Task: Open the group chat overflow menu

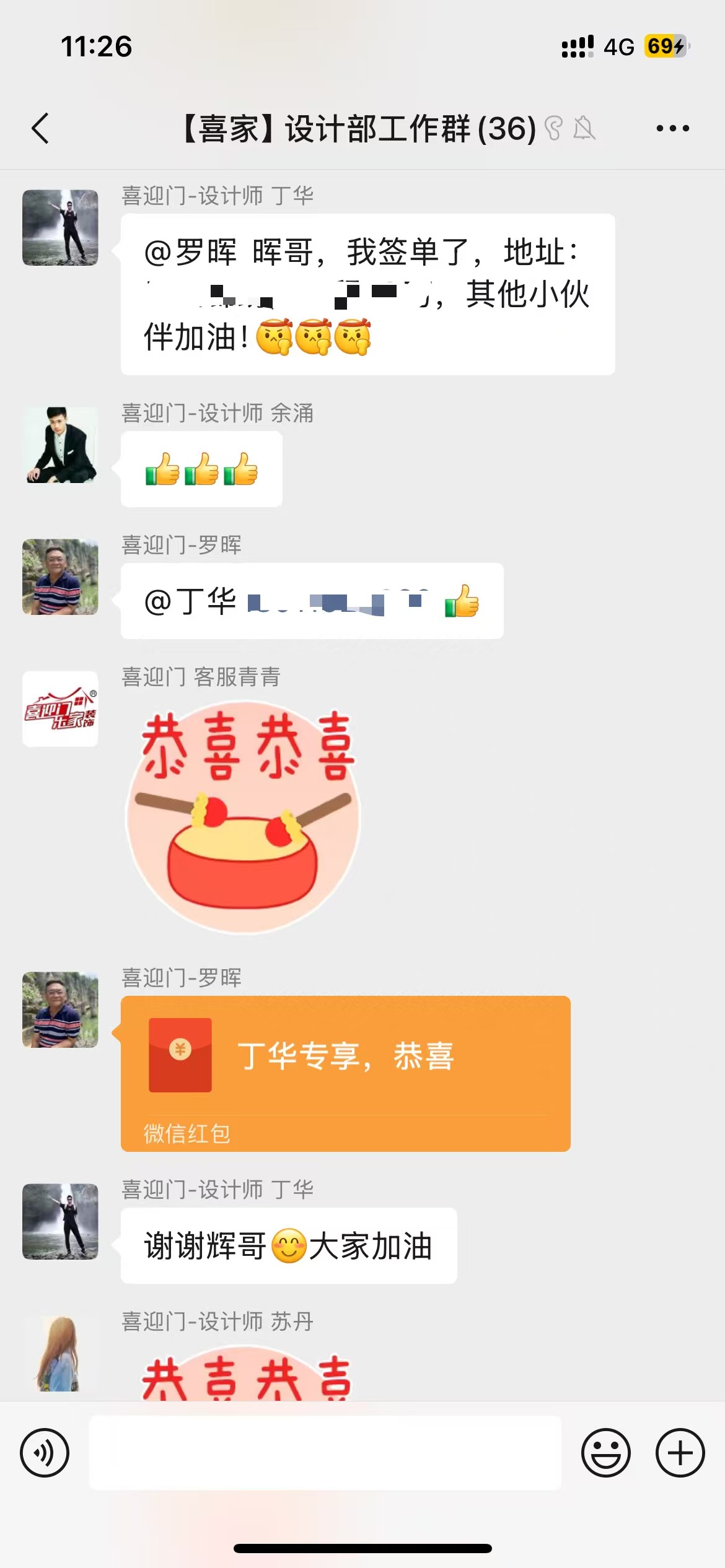Action: point(672,129)
